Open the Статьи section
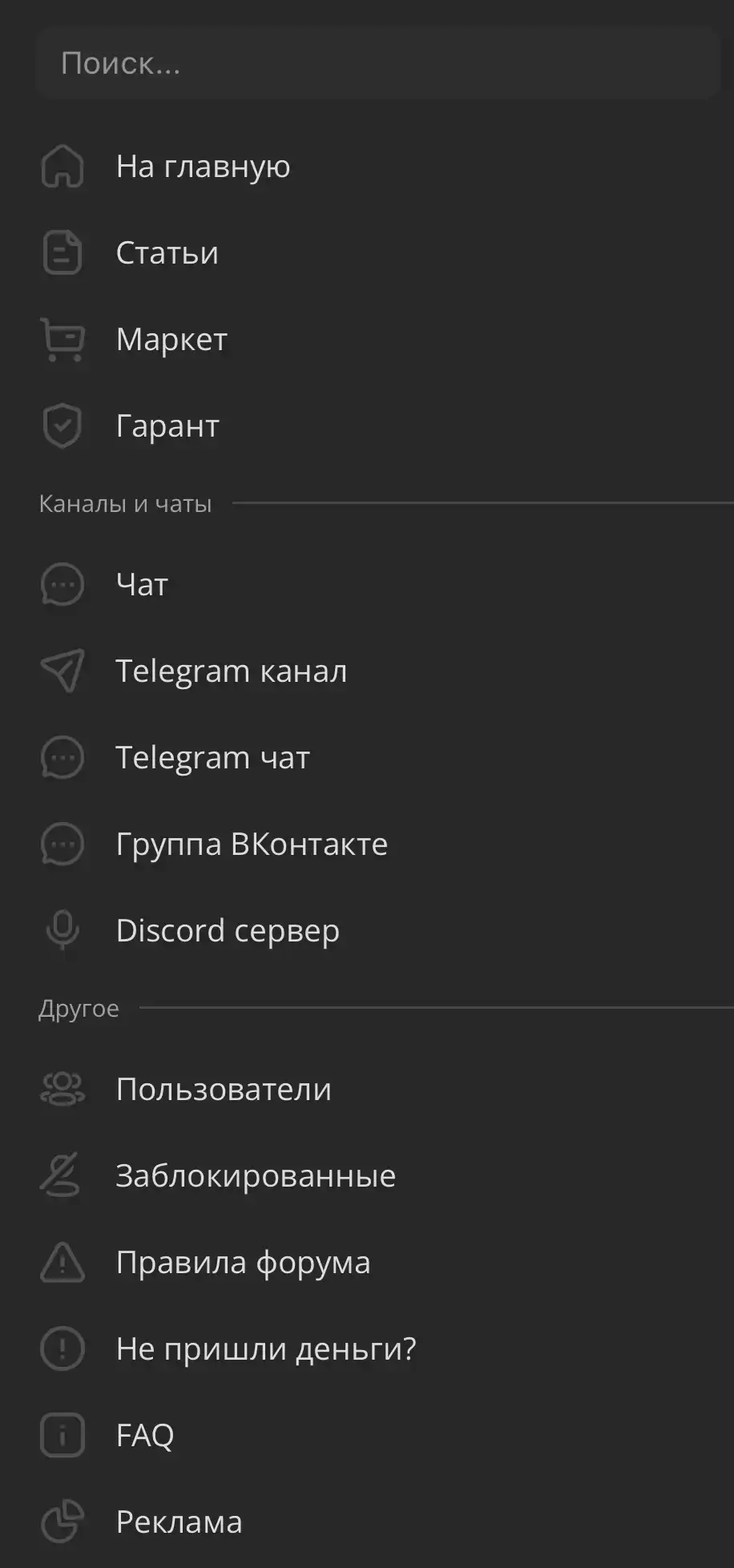 [x=367, y=253]
